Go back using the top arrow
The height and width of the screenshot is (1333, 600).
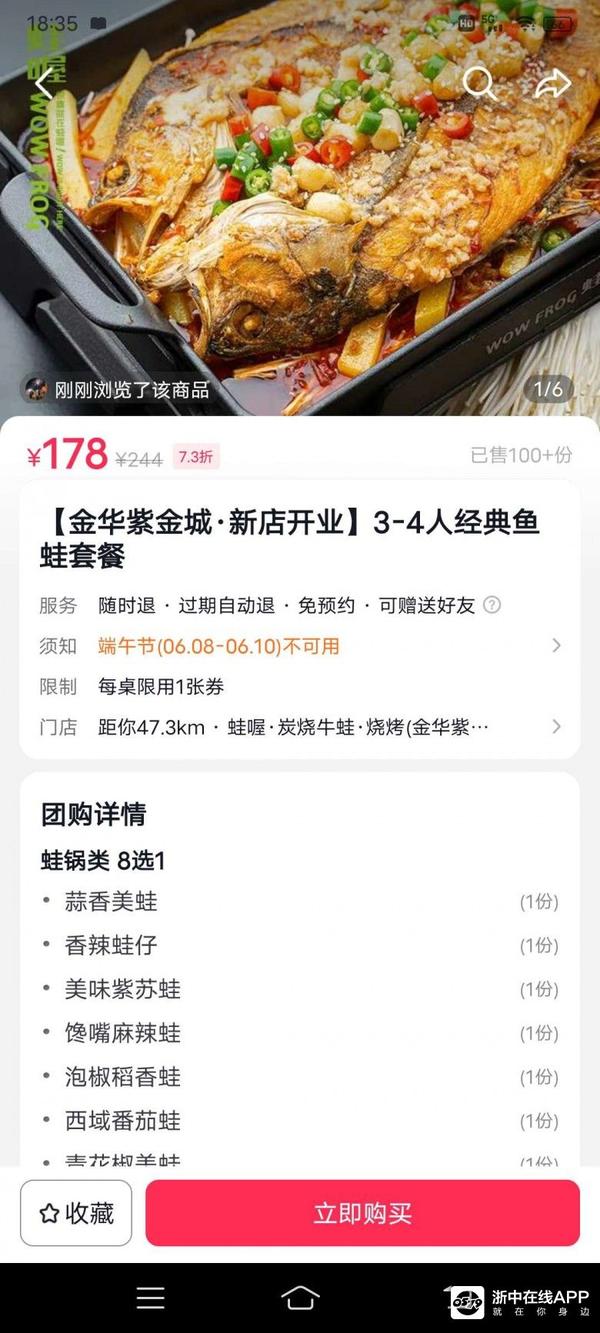pos(43,85)
